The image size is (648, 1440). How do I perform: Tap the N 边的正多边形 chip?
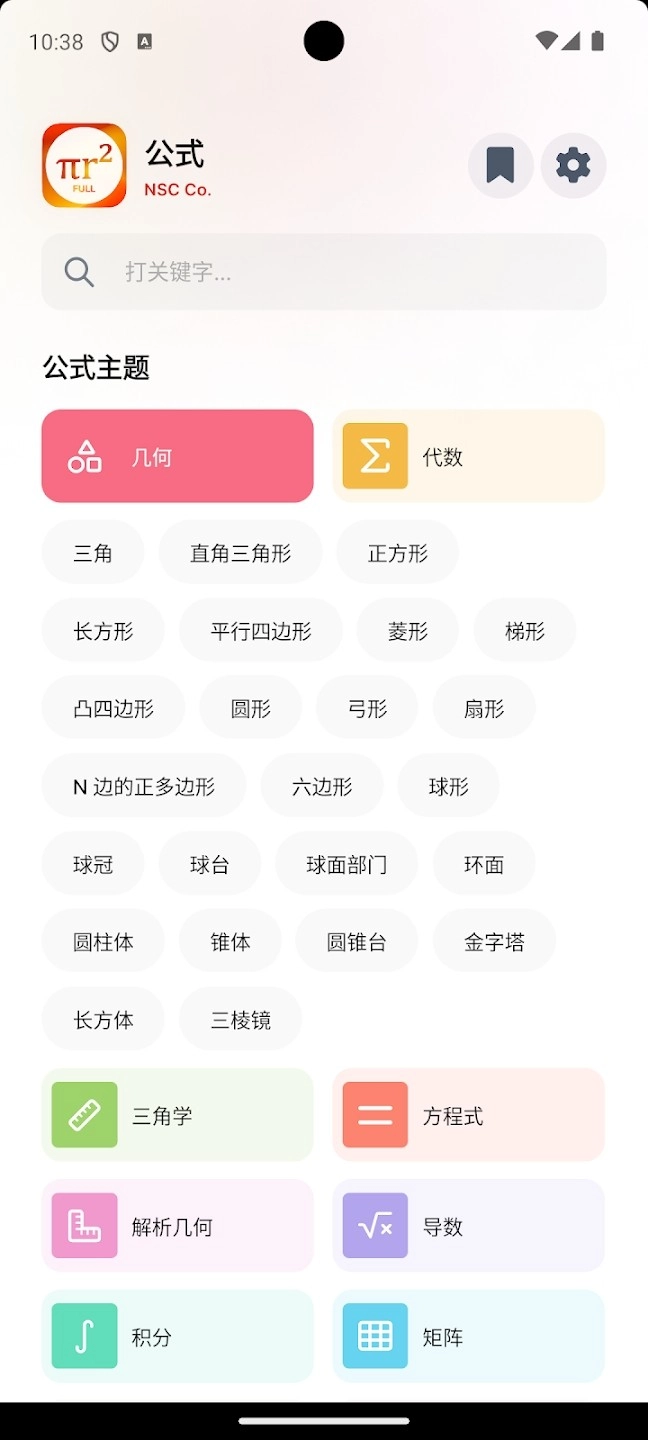(143, 787)
